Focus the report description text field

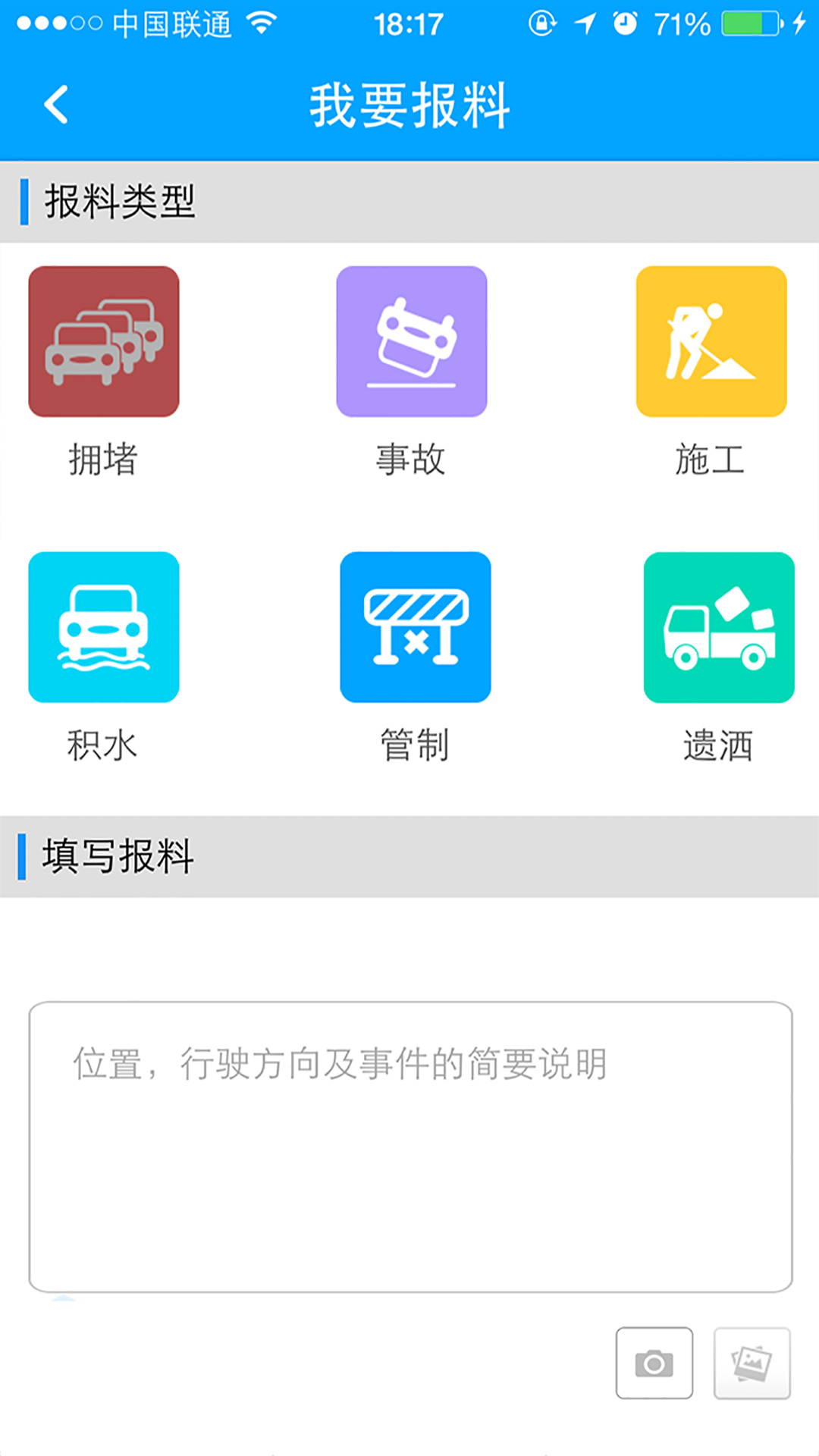[410, 1147]
